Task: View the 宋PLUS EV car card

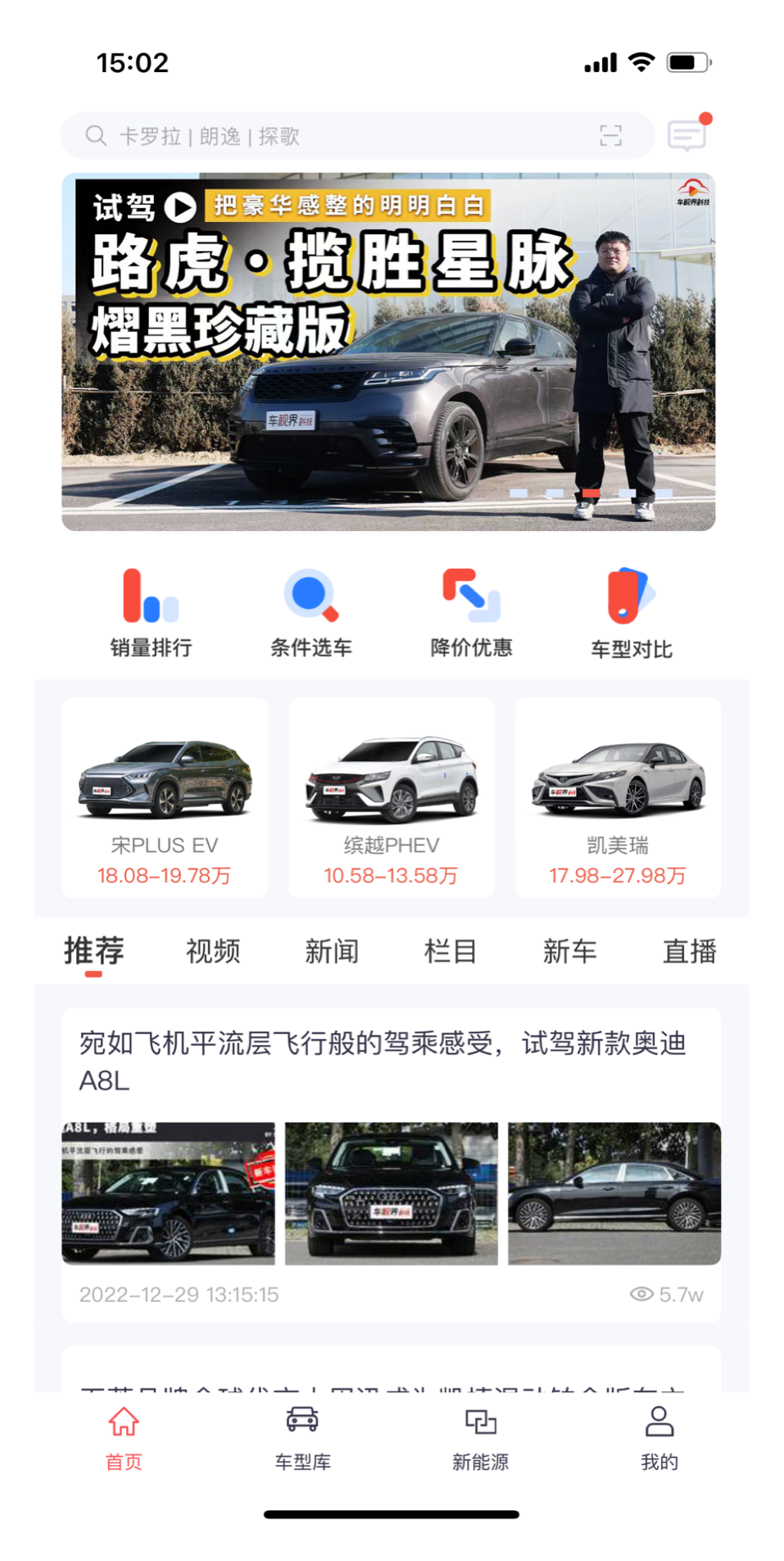Action: click(x=165, y=798)
